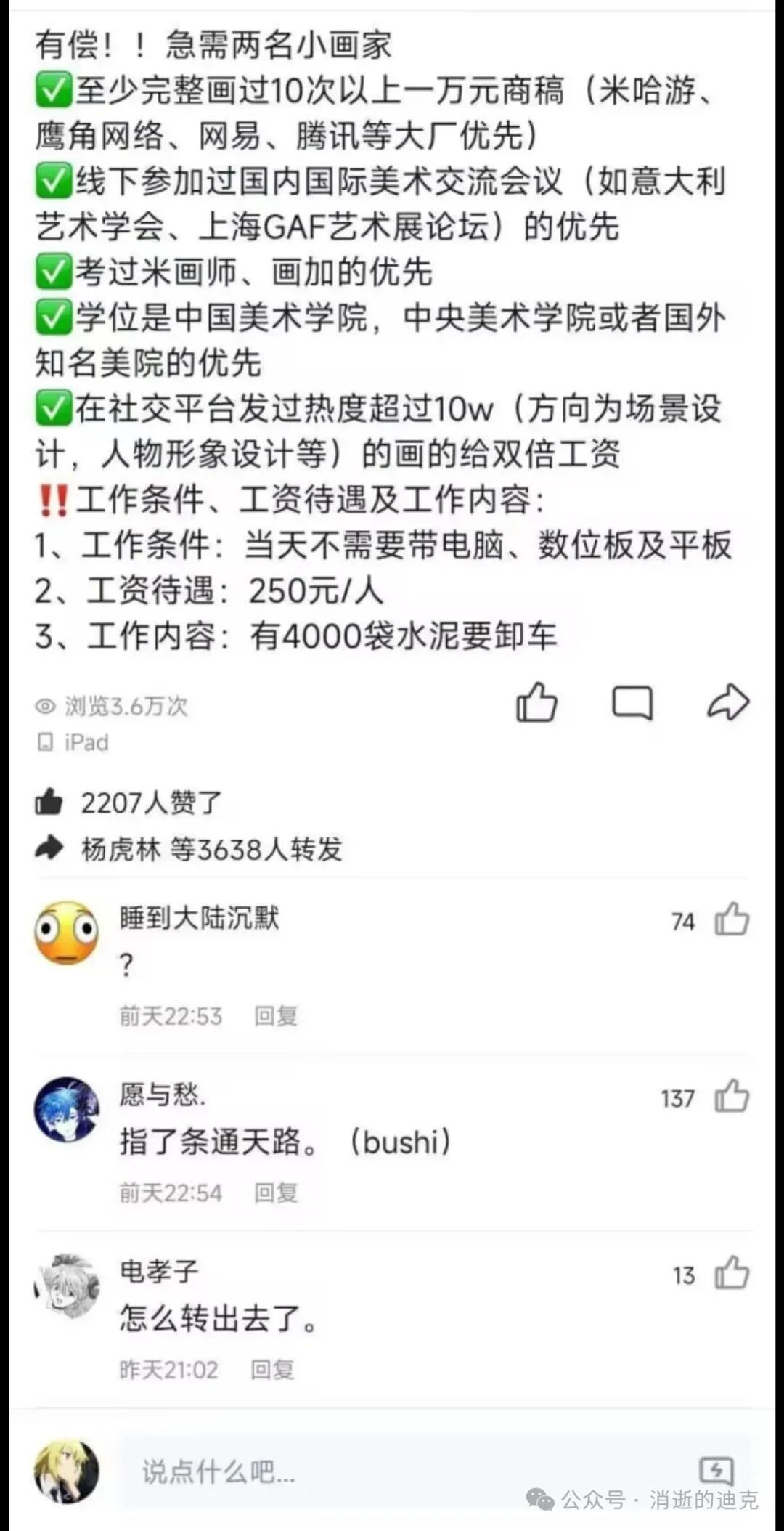This screenshot has width=784, height=1531.
Task: View 杨虎林 等3638人转发 list
Action: [x=211, y=848]
